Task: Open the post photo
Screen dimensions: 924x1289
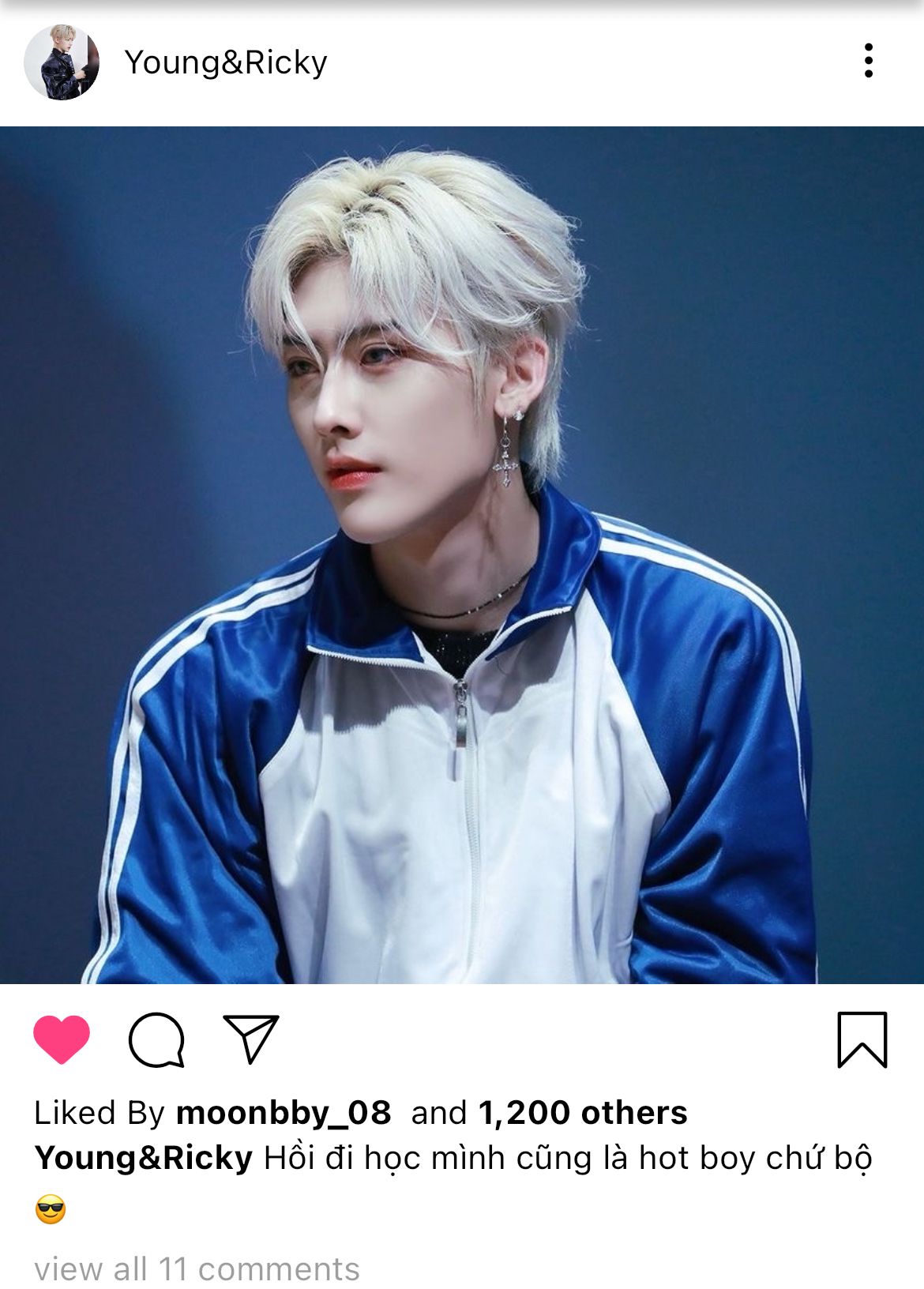Action: click(462, 554)
